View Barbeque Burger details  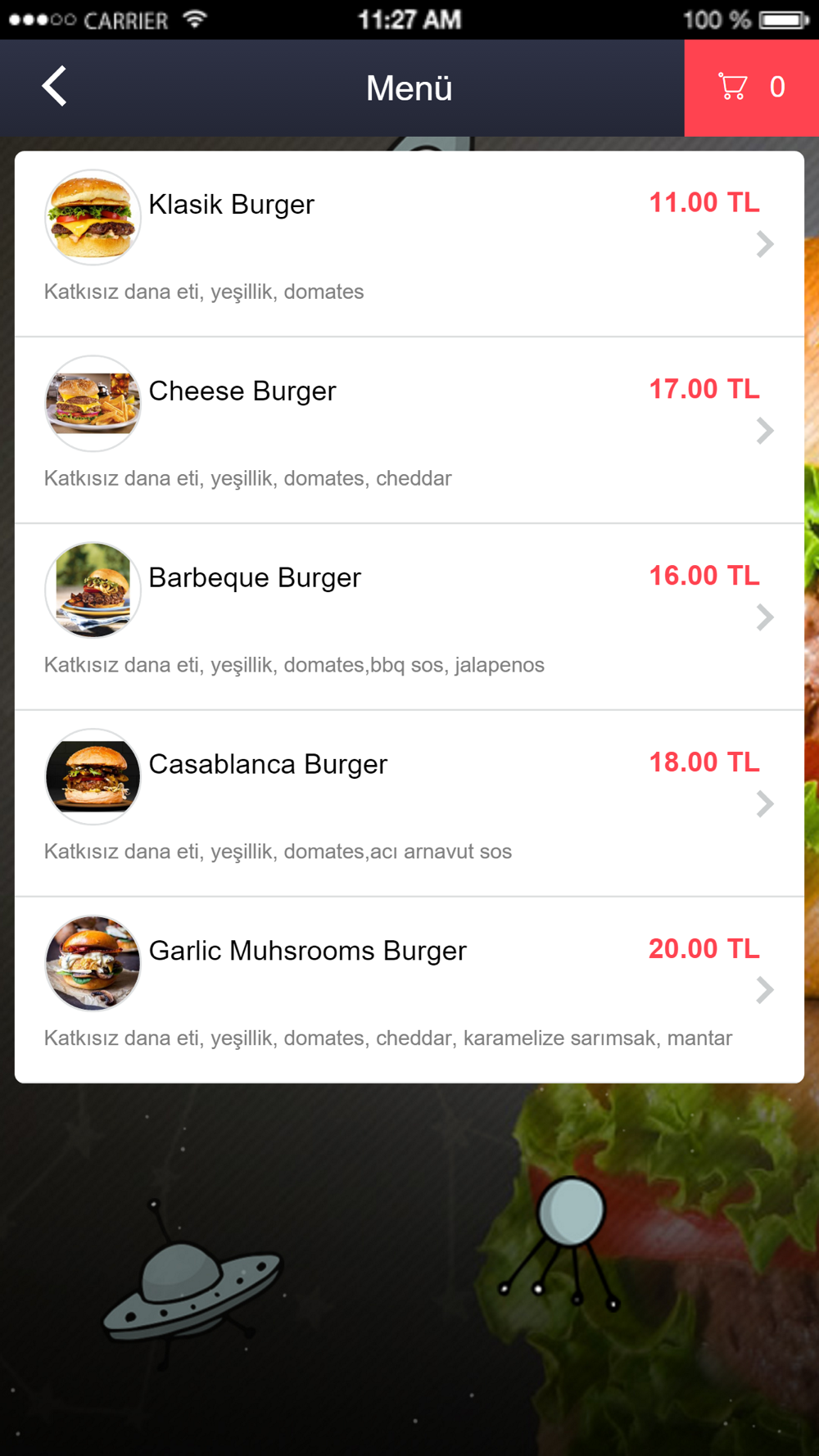point(409,617)
